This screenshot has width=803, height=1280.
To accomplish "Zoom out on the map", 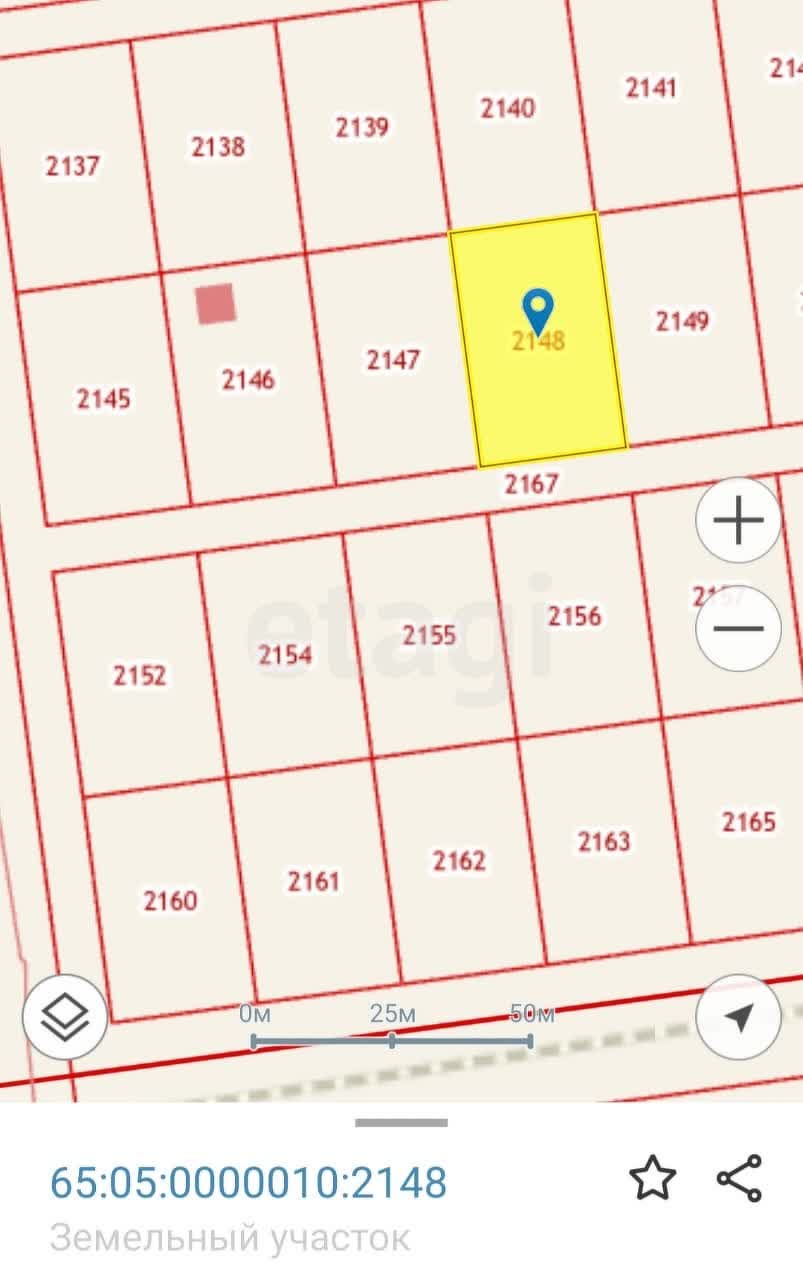I will click(x=738, y=629).
